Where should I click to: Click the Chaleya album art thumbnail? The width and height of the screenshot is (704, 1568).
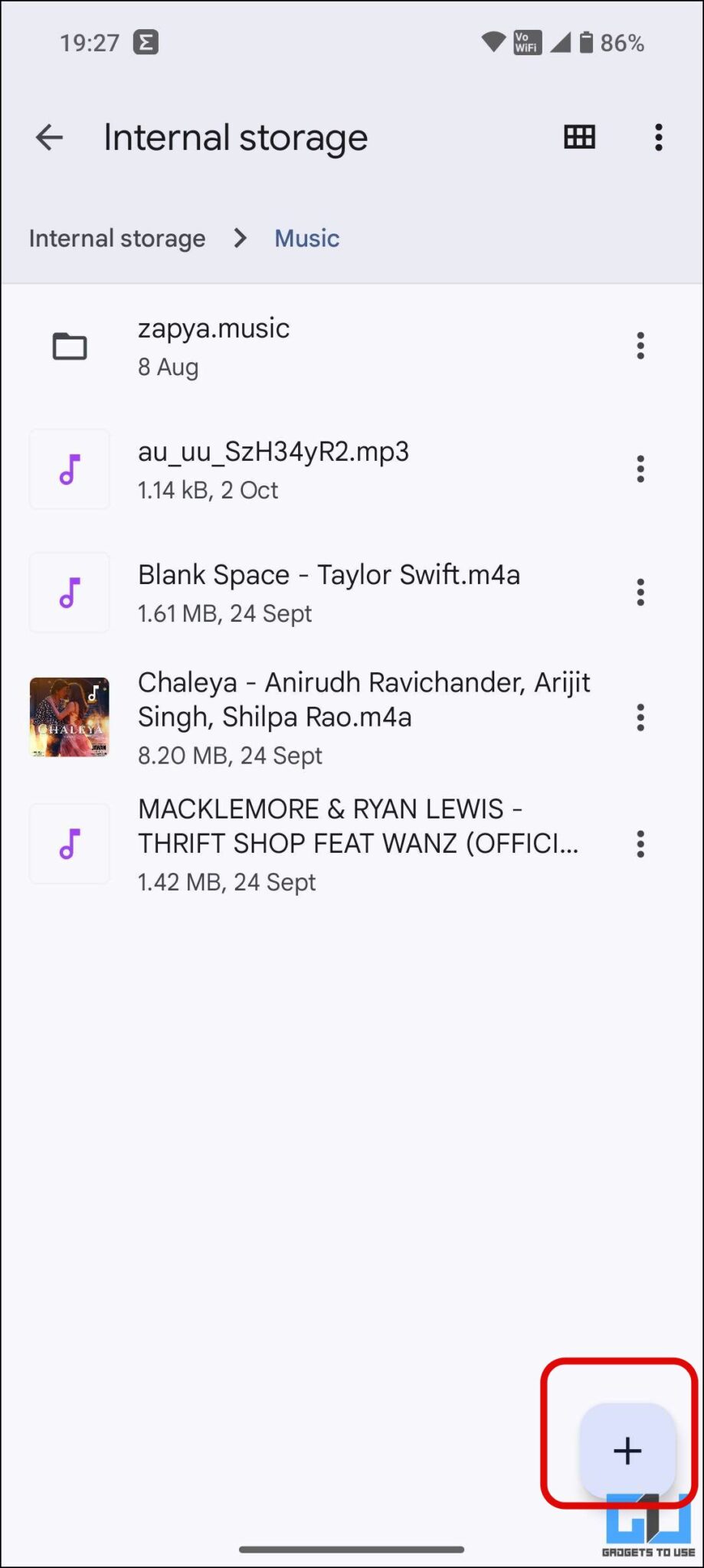point(69,717)
